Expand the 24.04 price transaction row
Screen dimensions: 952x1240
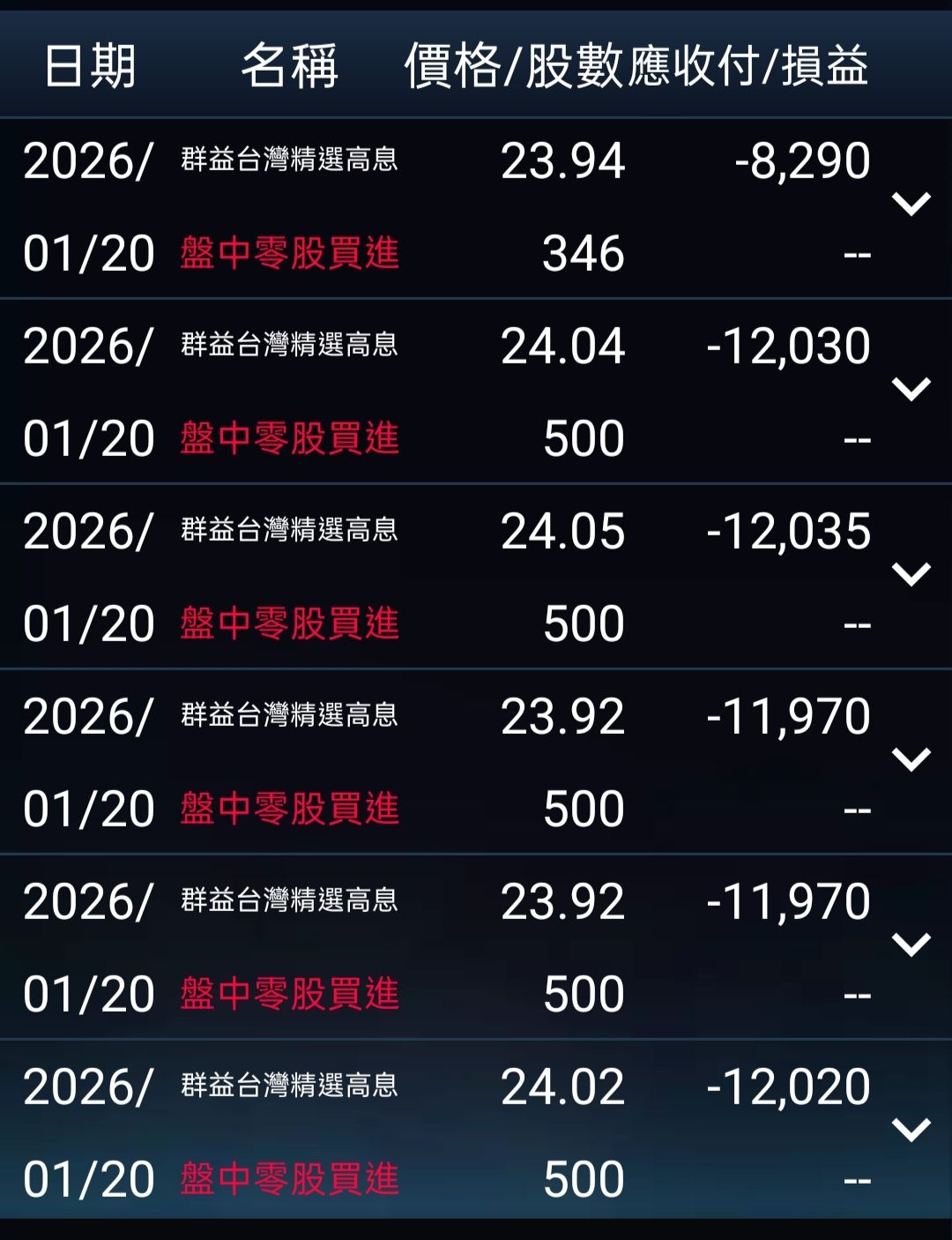911,389
